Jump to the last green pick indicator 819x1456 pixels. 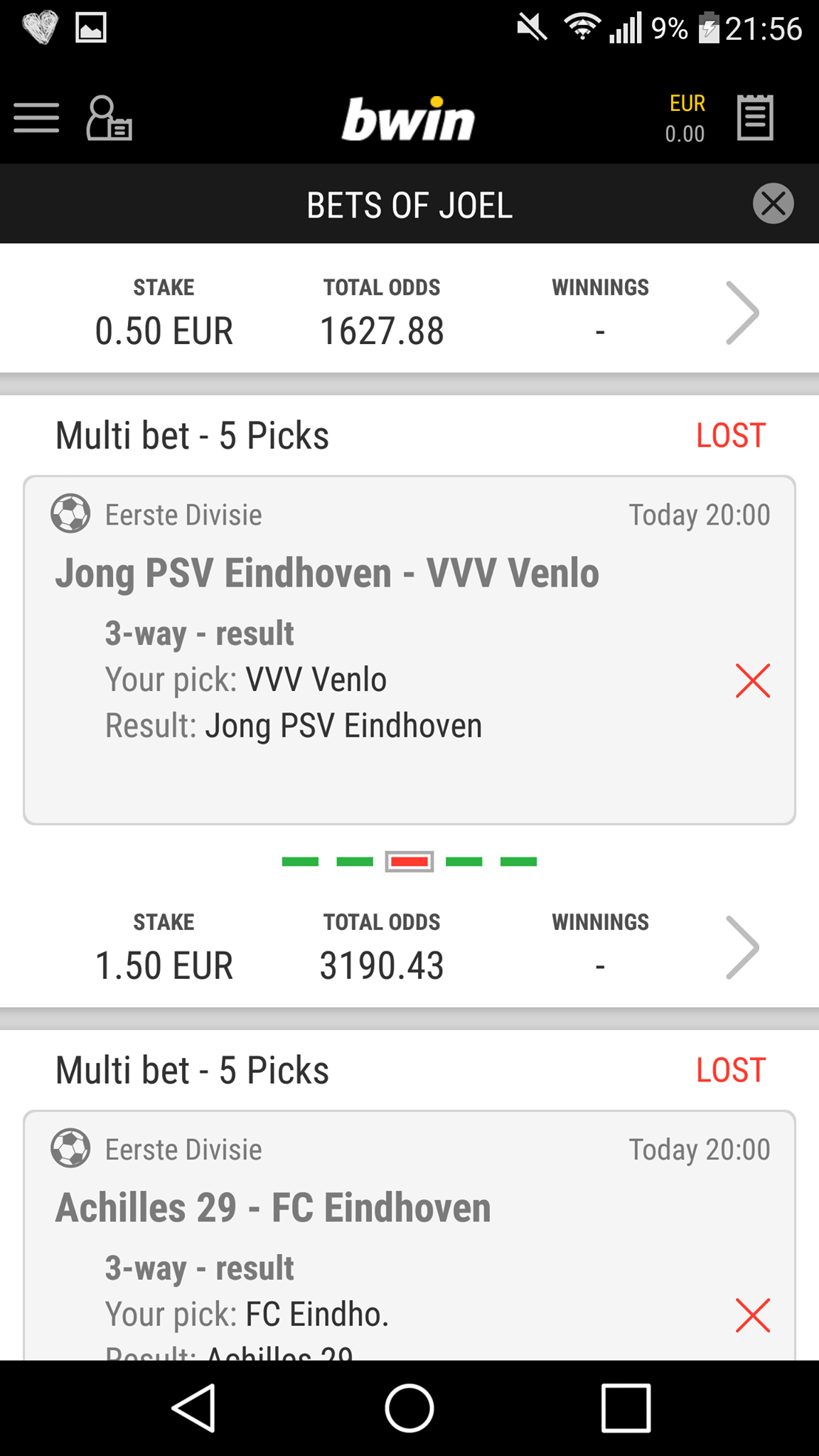point(518,862)
